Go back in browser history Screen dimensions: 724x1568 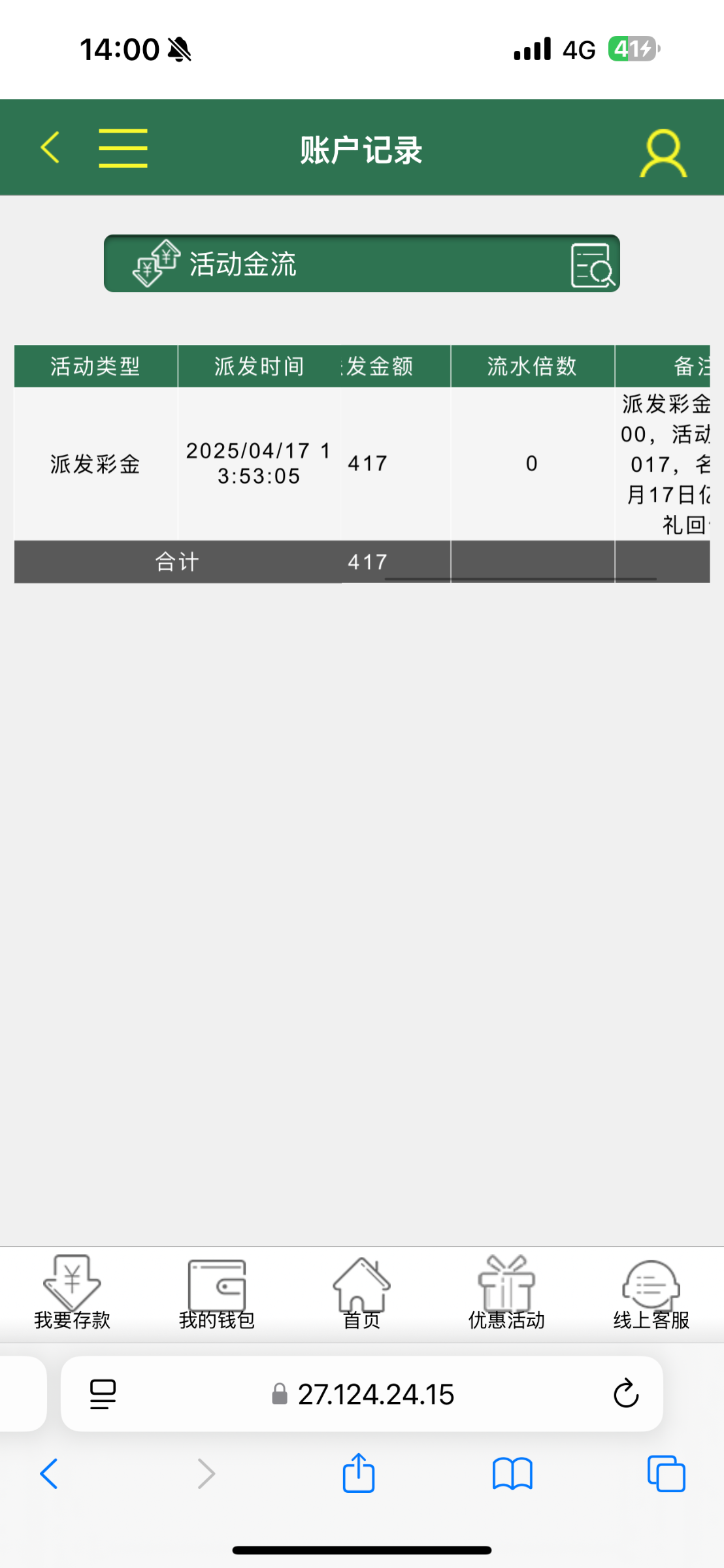50,1474
